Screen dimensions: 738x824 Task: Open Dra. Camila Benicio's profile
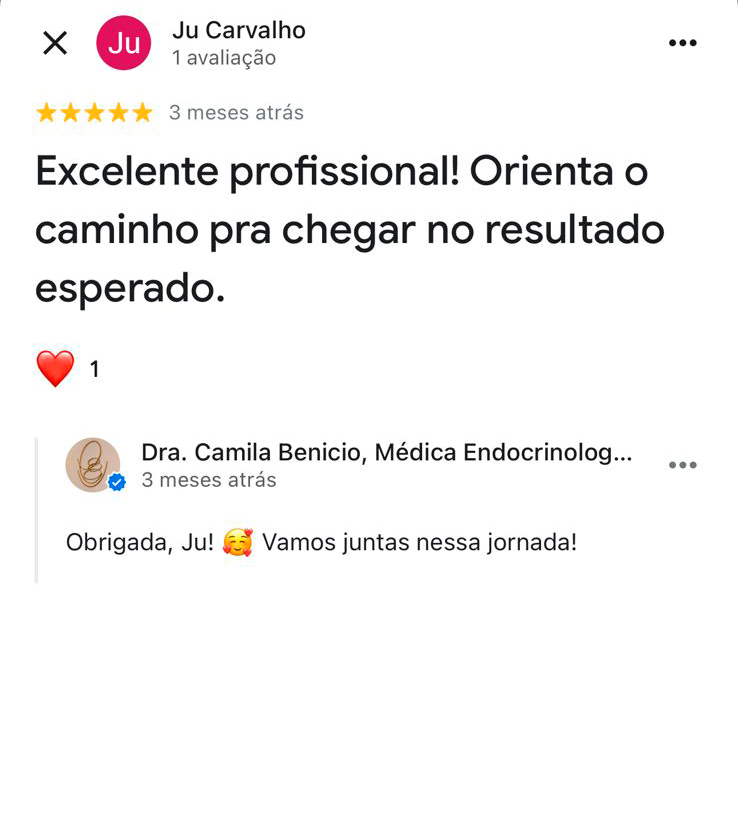pyautogui.click(x=93, y=465)
